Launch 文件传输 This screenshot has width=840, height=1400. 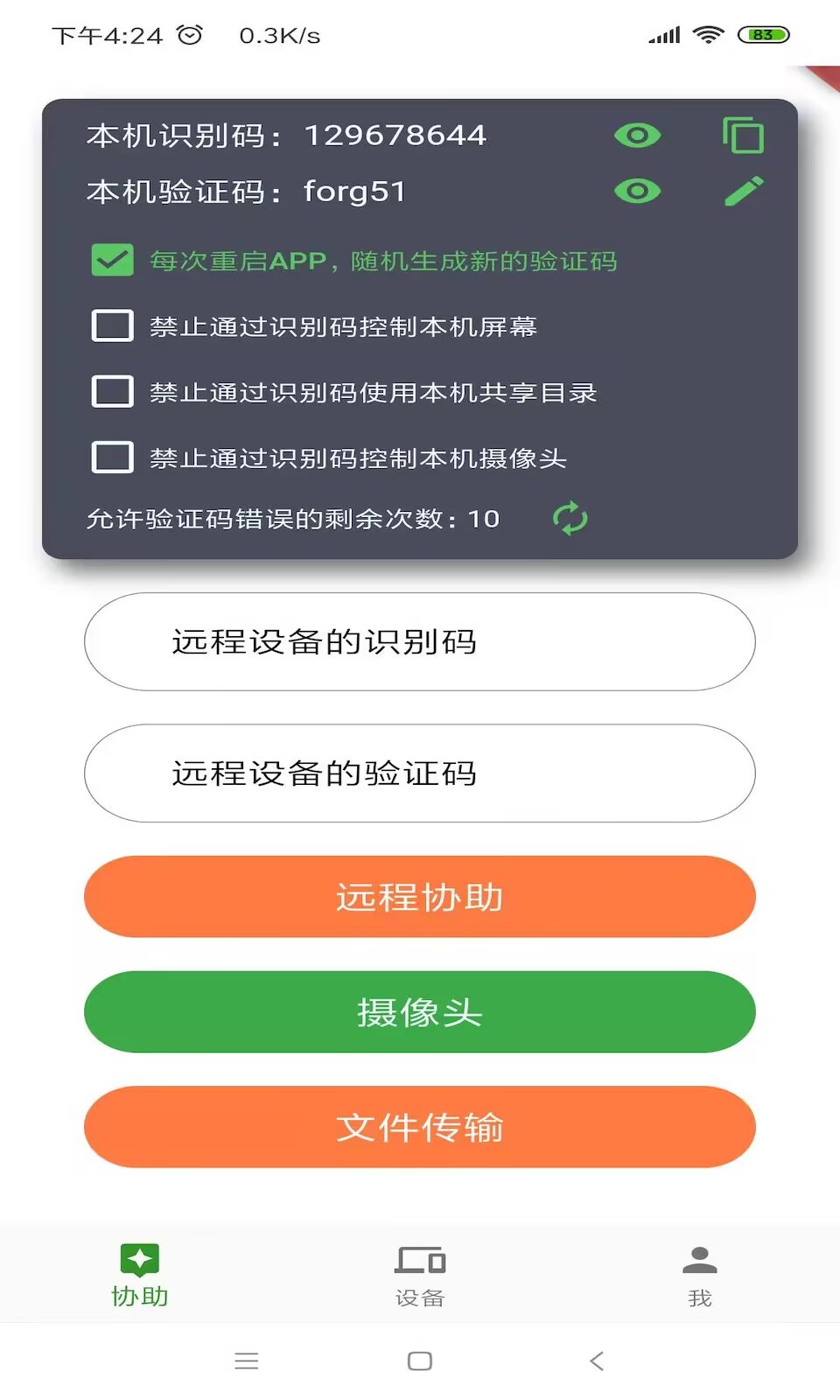[420, 1127]
